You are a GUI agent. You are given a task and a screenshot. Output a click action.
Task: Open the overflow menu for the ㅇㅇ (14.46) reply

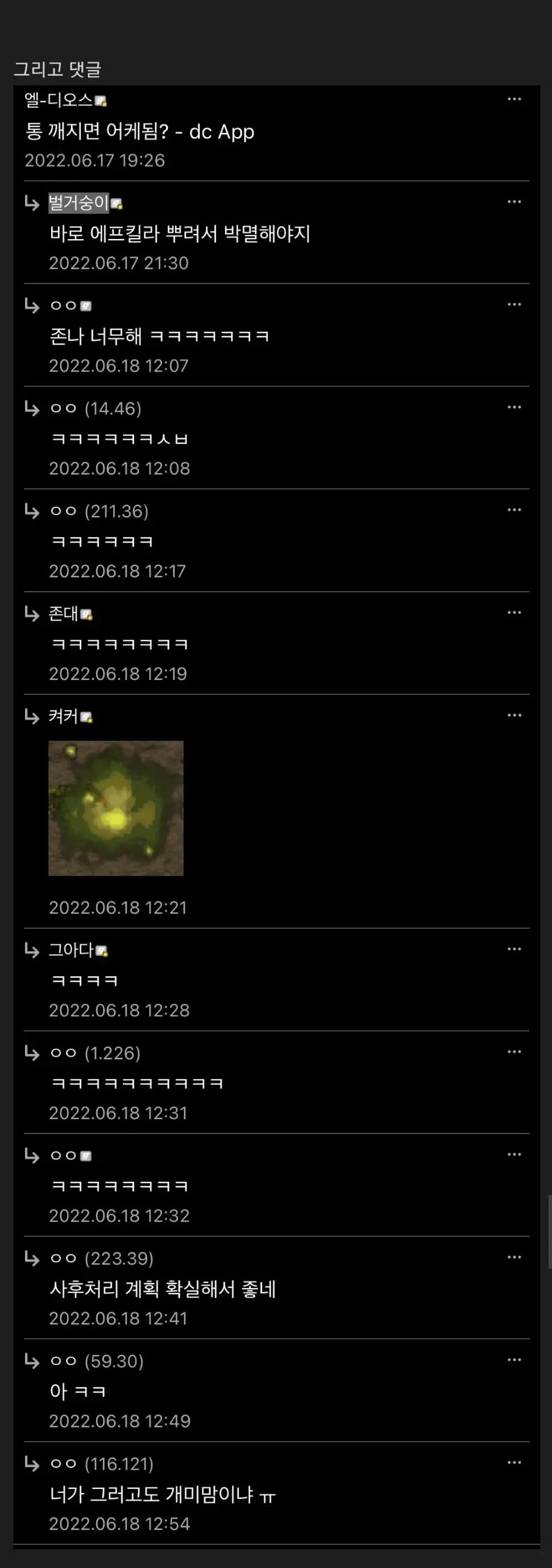514,407
